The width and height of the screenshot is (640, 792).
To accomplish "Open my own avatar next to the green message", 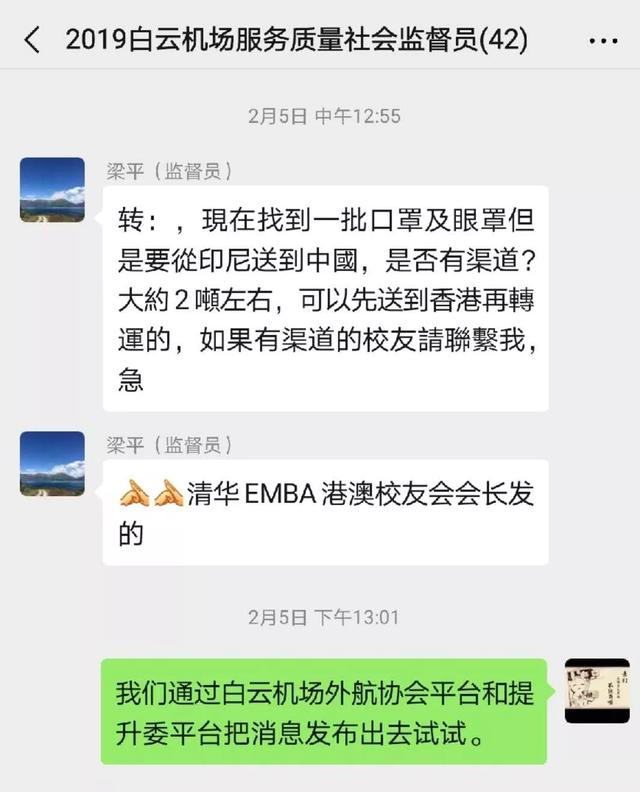I will coord(597,691).
